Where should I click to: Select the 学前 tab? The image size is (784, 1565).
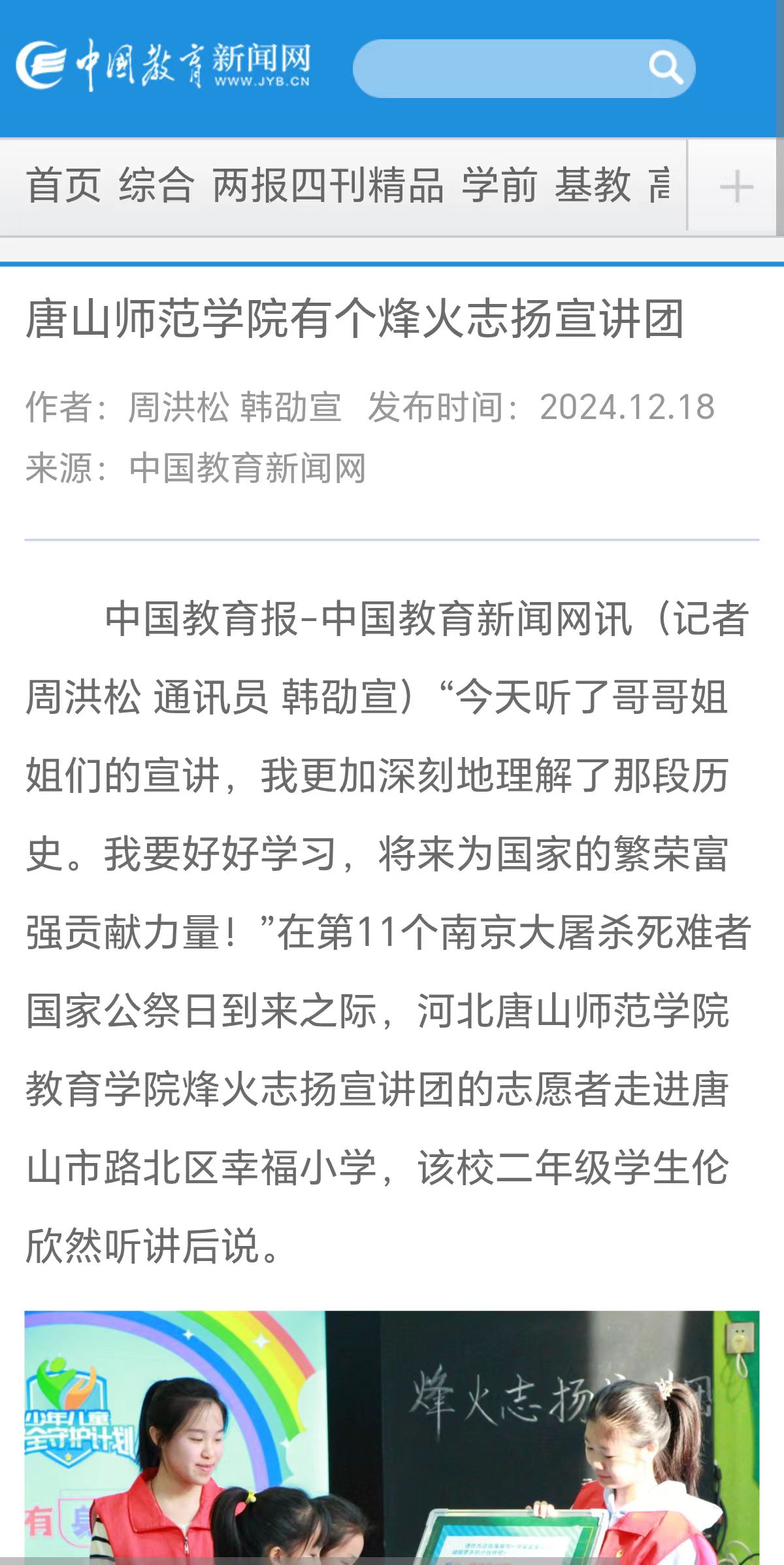click(500, 186)
